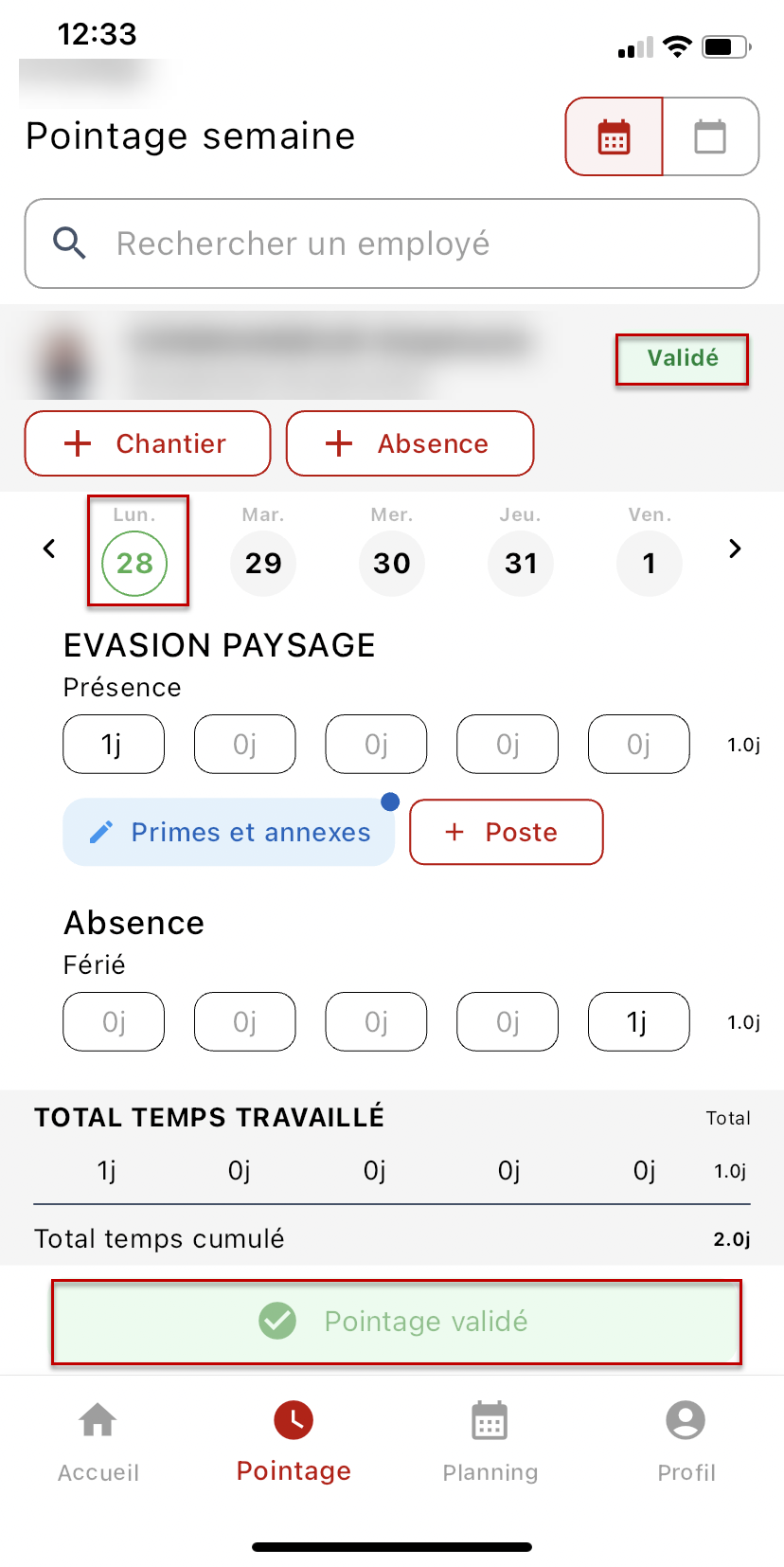Go to the previous week

[x=49, y=549]
